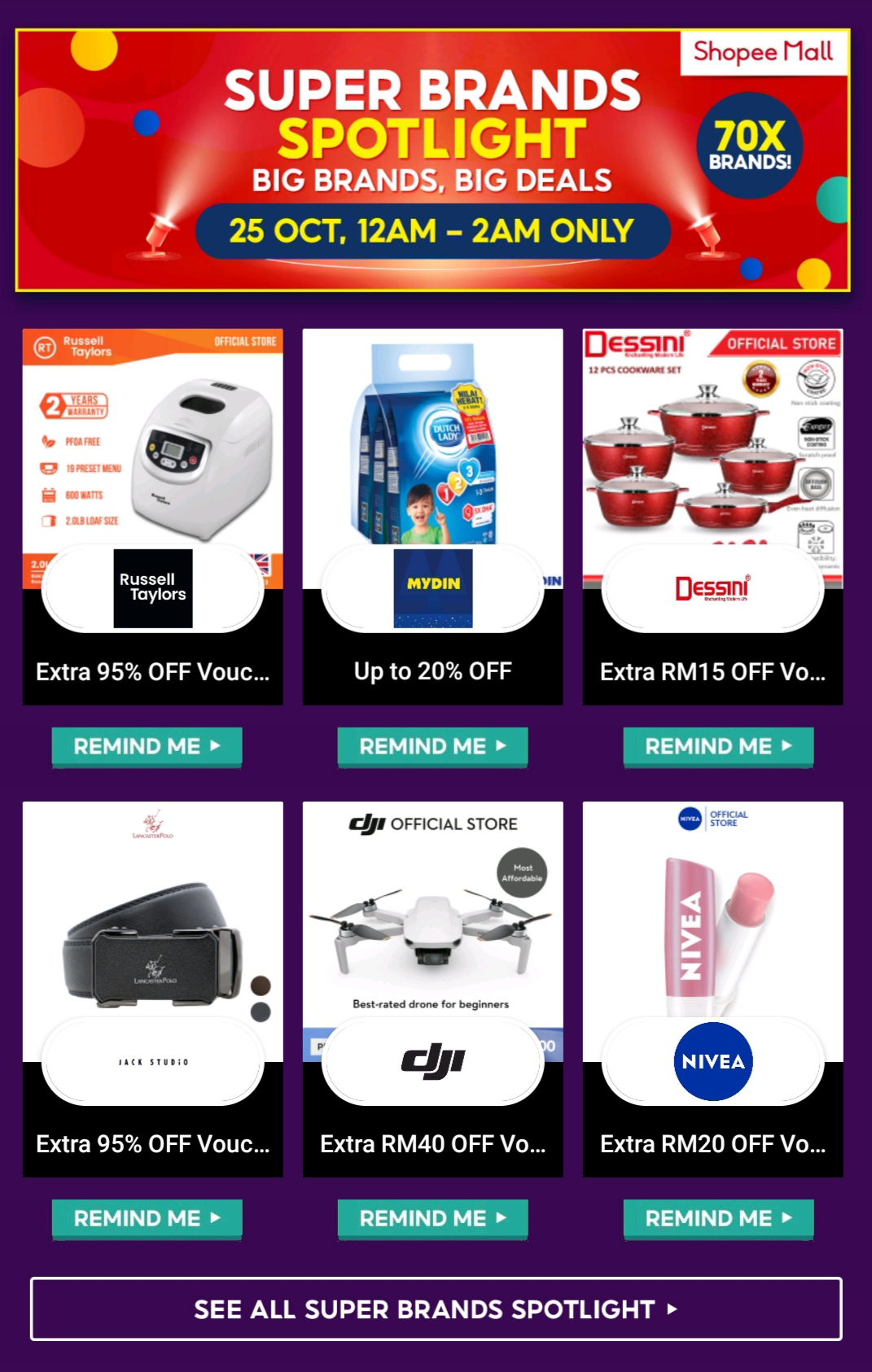
Task: Open the Nivea Extra RM20 OFF card
Action: click(x=712, y=988)
